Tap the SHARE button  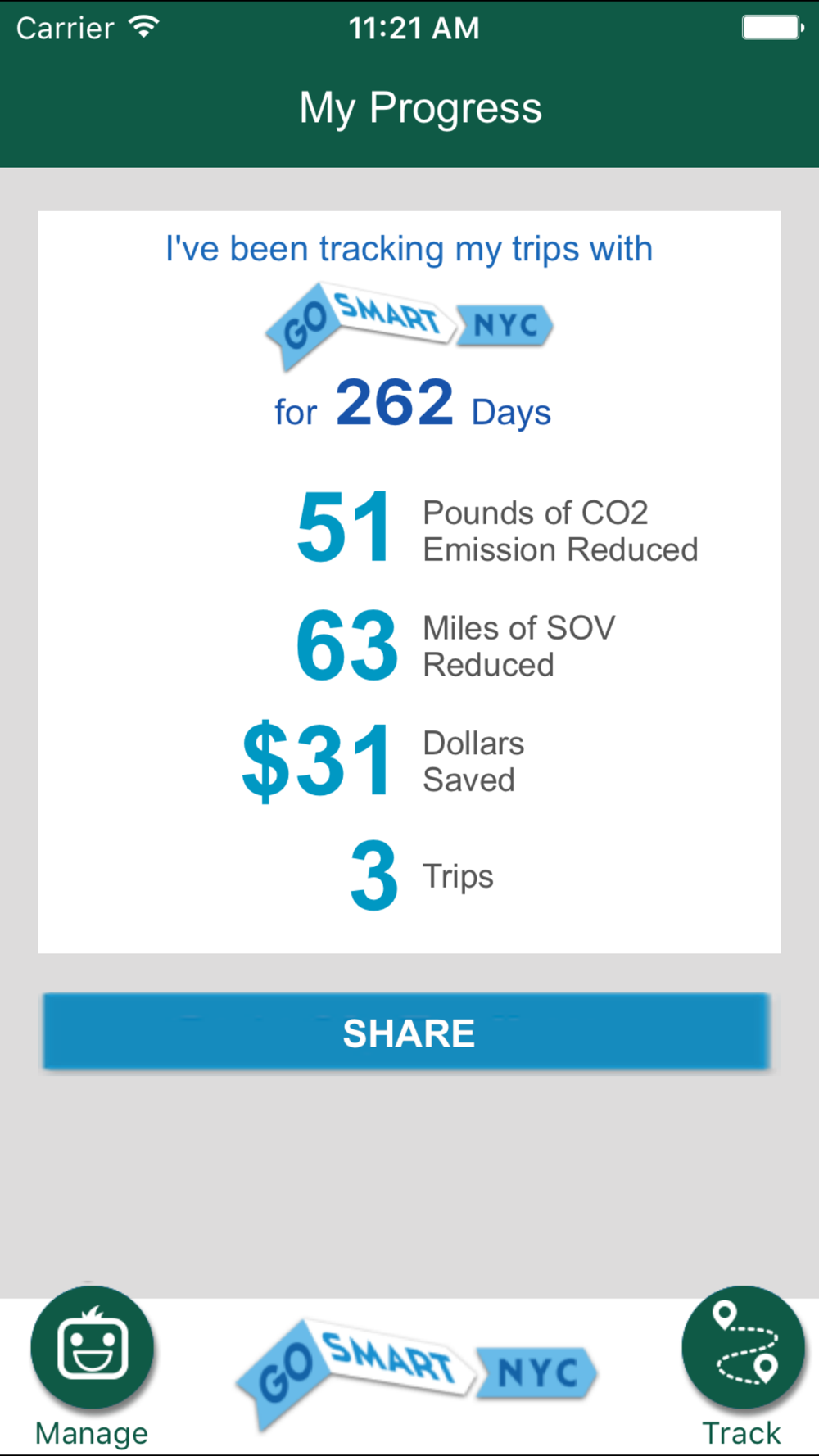tap(406, 1032)
